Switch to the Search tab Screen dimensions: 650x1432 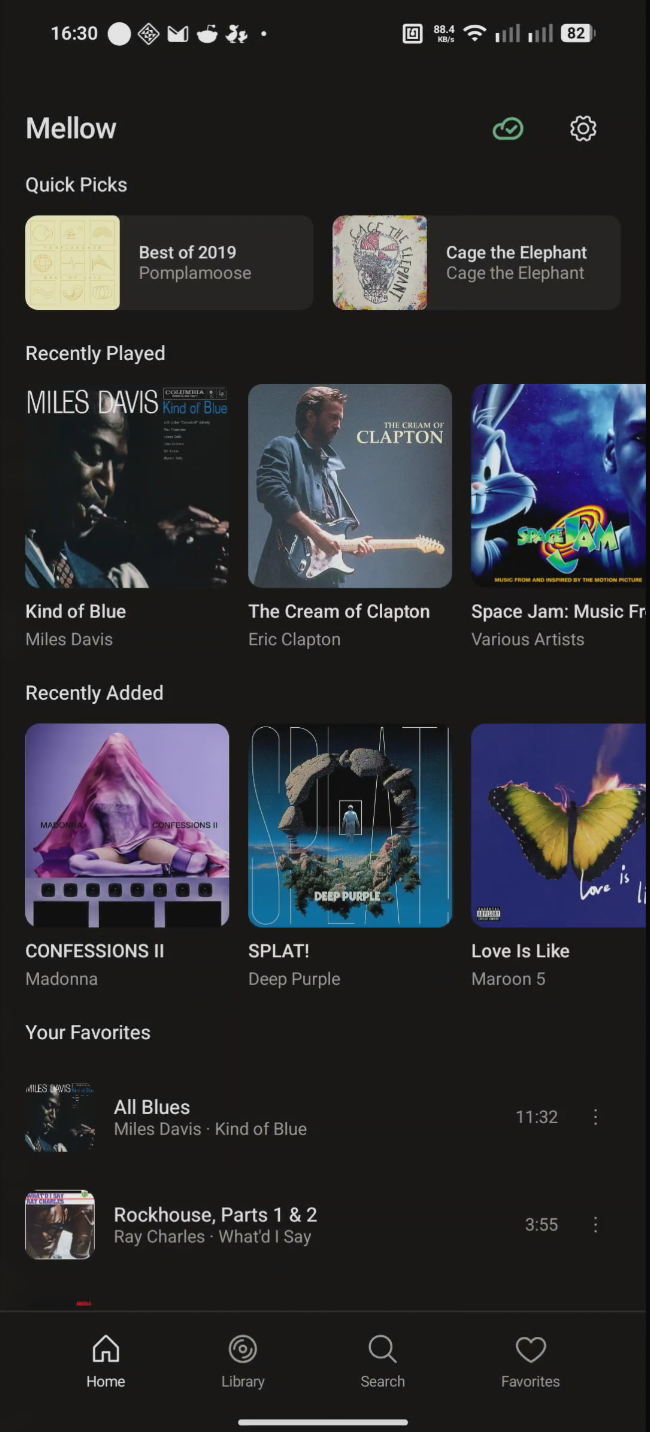click(383, 1361)
